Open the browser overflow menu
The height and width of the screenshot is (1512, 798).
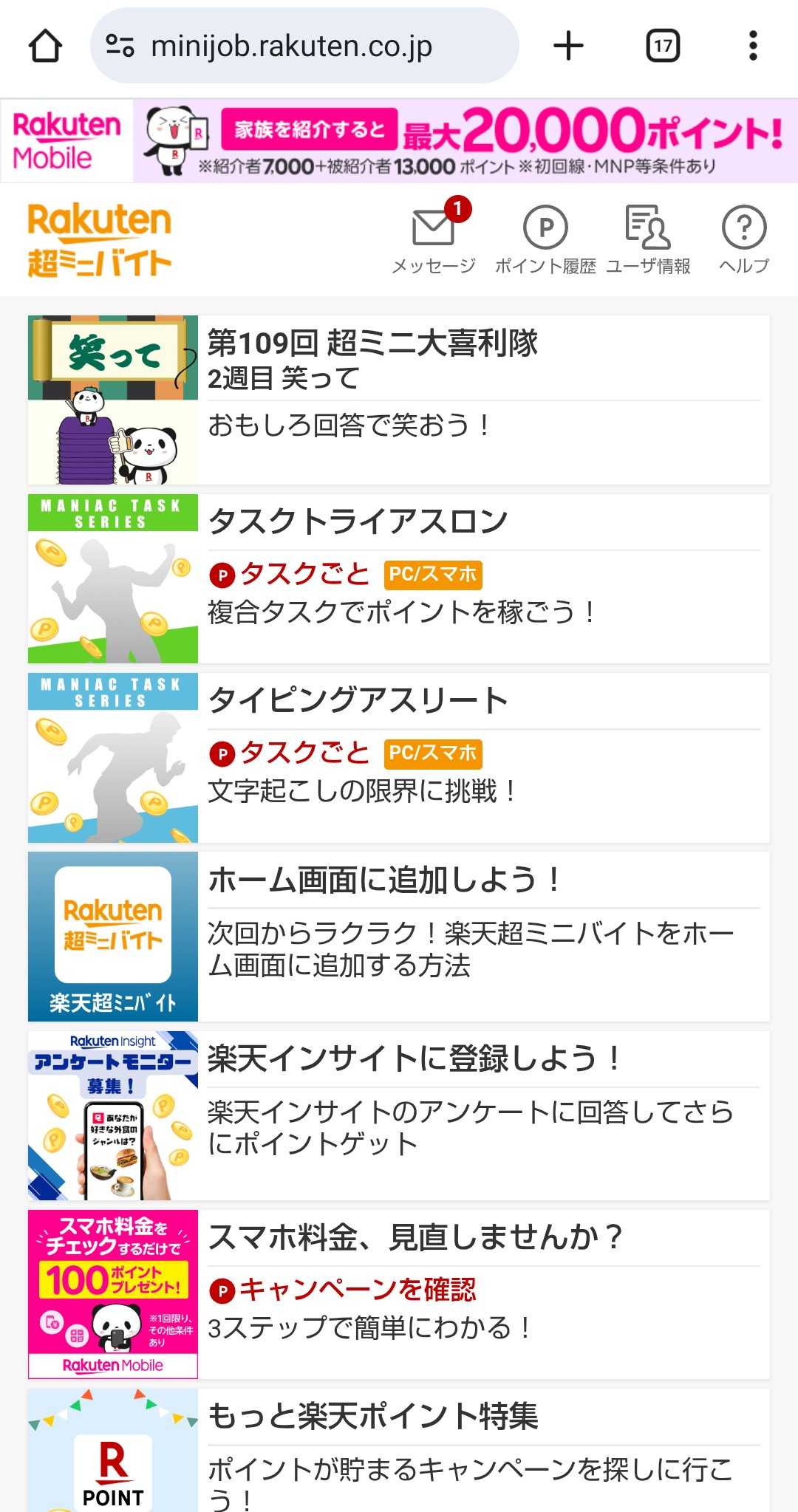click(753, 46)
